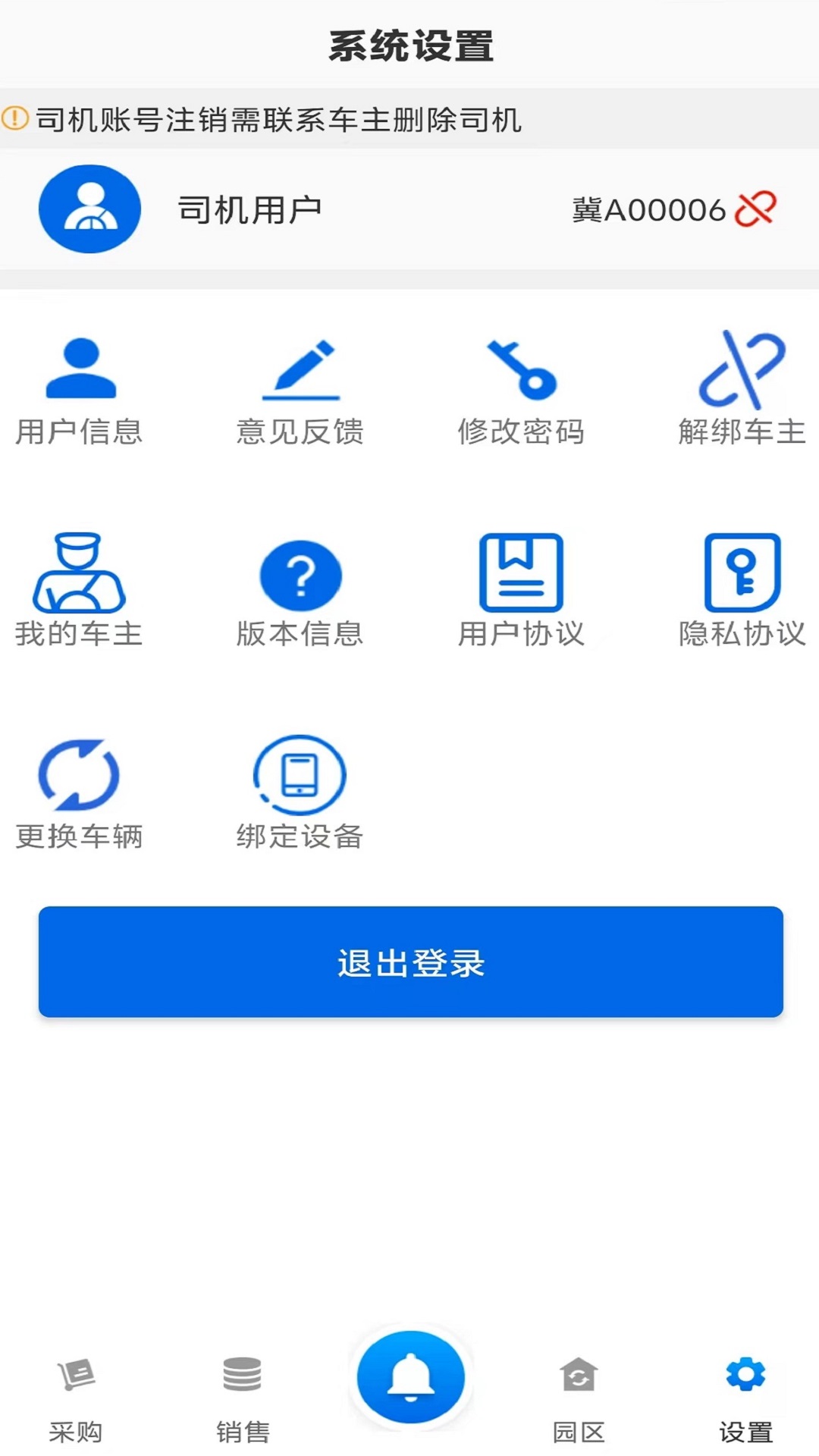Open the 司机用户 profile avatar
Screen dimensions: 819x1456
[x=90, y=209]
